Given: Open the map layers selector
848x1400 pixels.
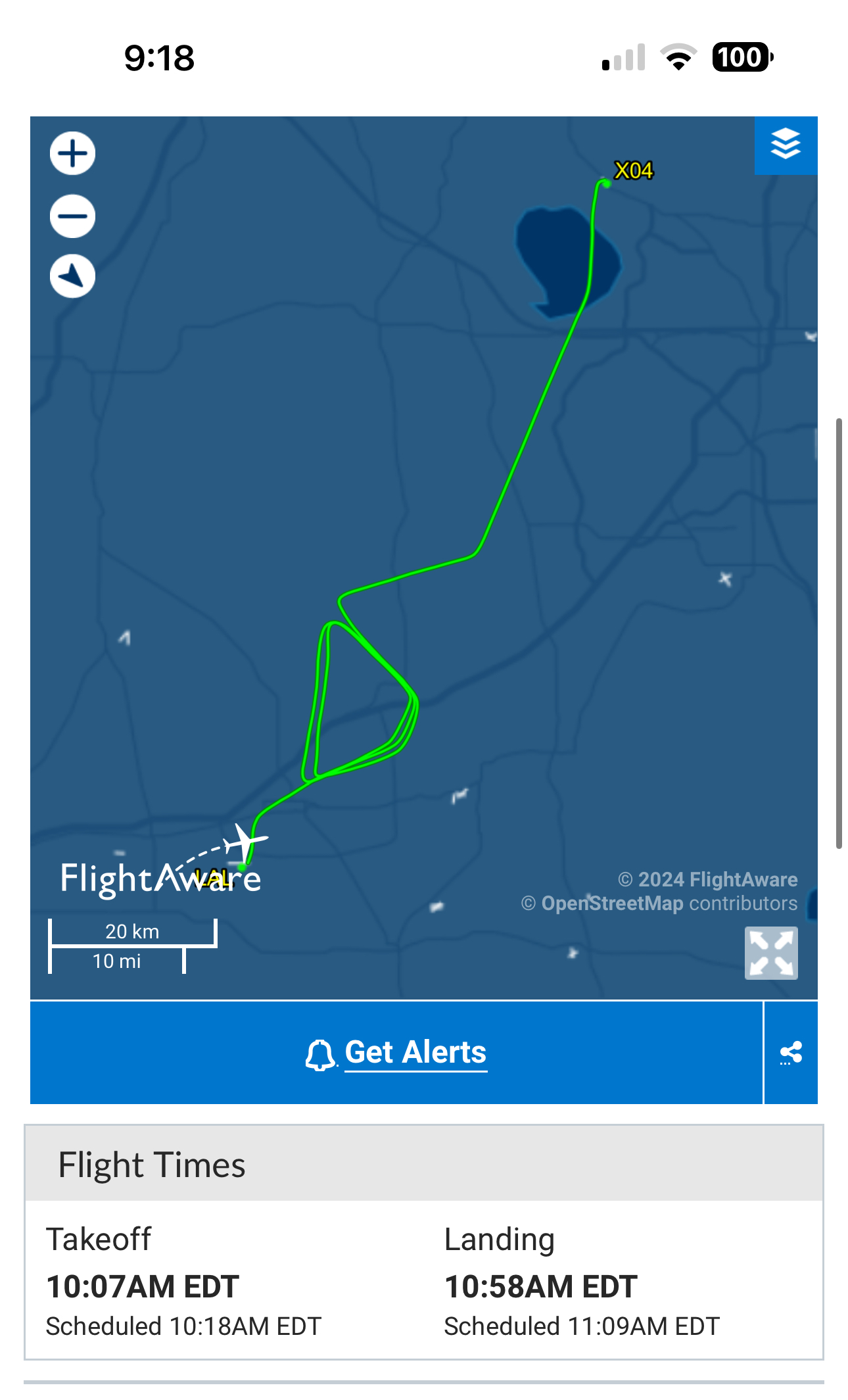Looking at the screenshot, I should click(x=786, y=145).
